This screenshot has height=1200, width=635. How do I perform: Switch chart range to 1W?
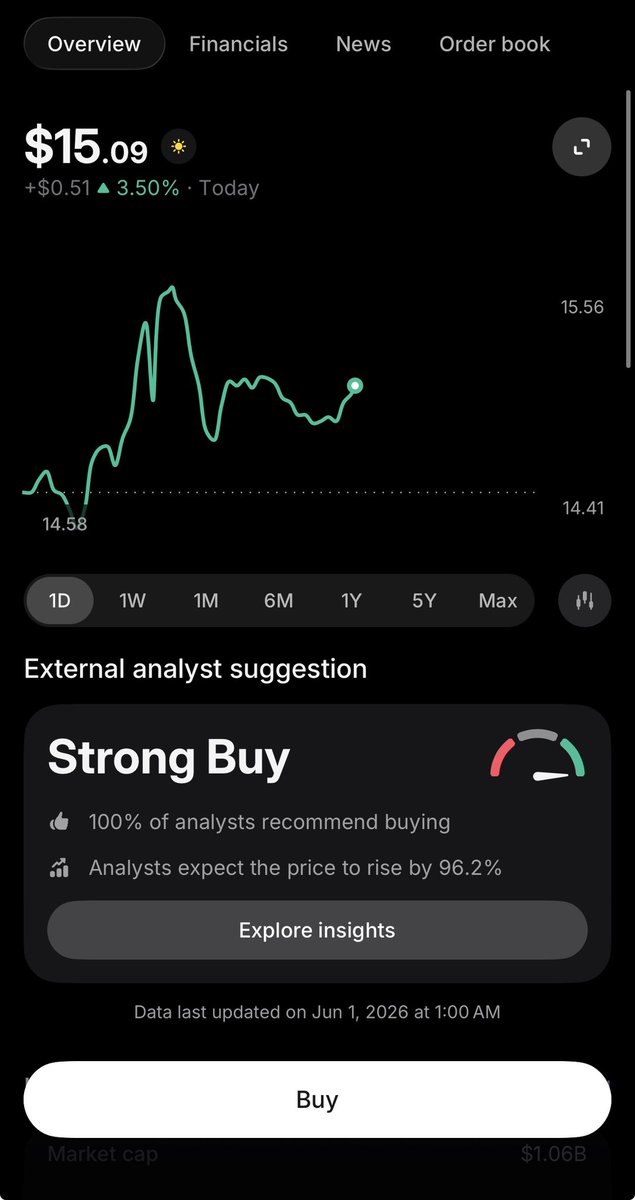point(132,601)
